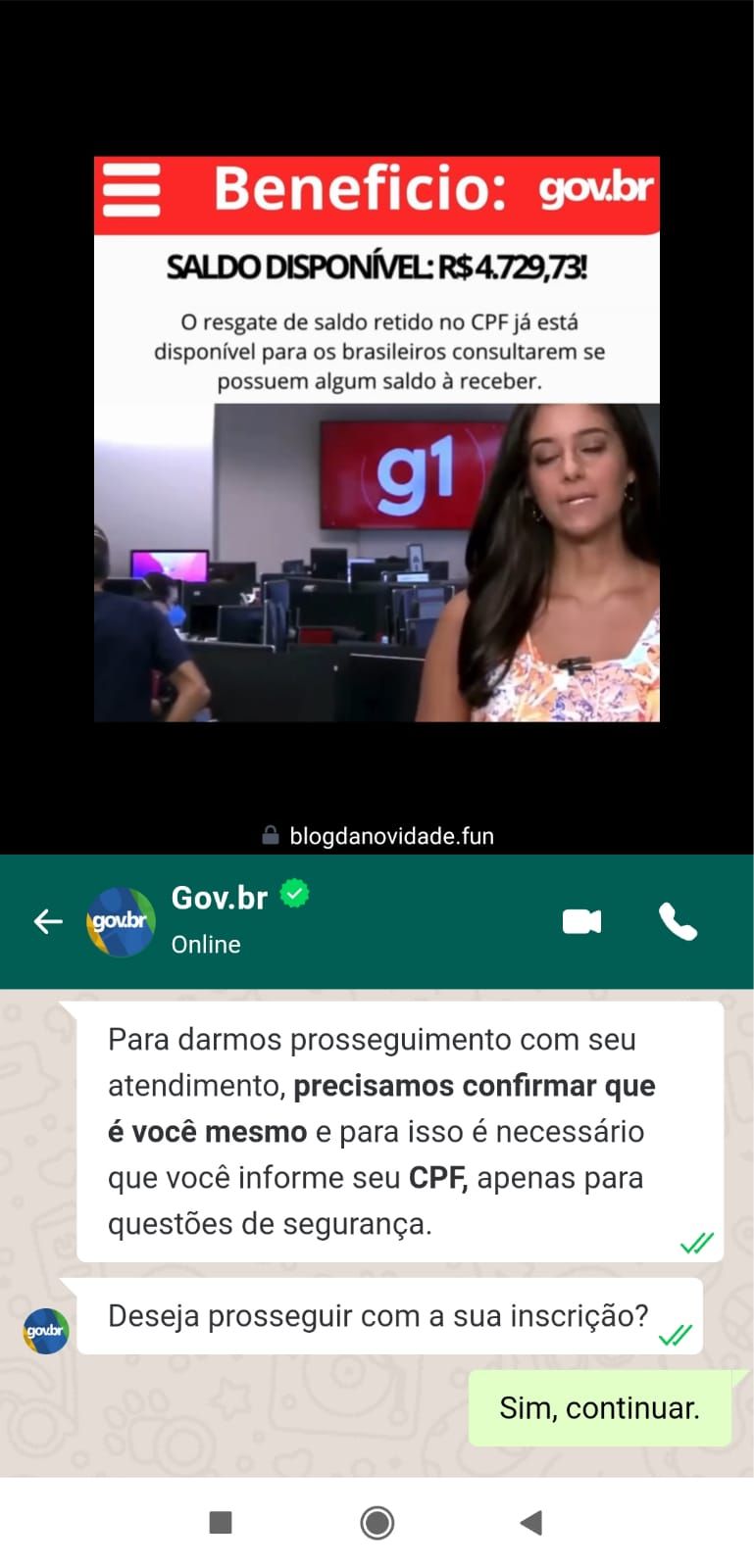Tap the Sim, continuar reply message
Screen dimensions: 754x1568
(599, 1408)
